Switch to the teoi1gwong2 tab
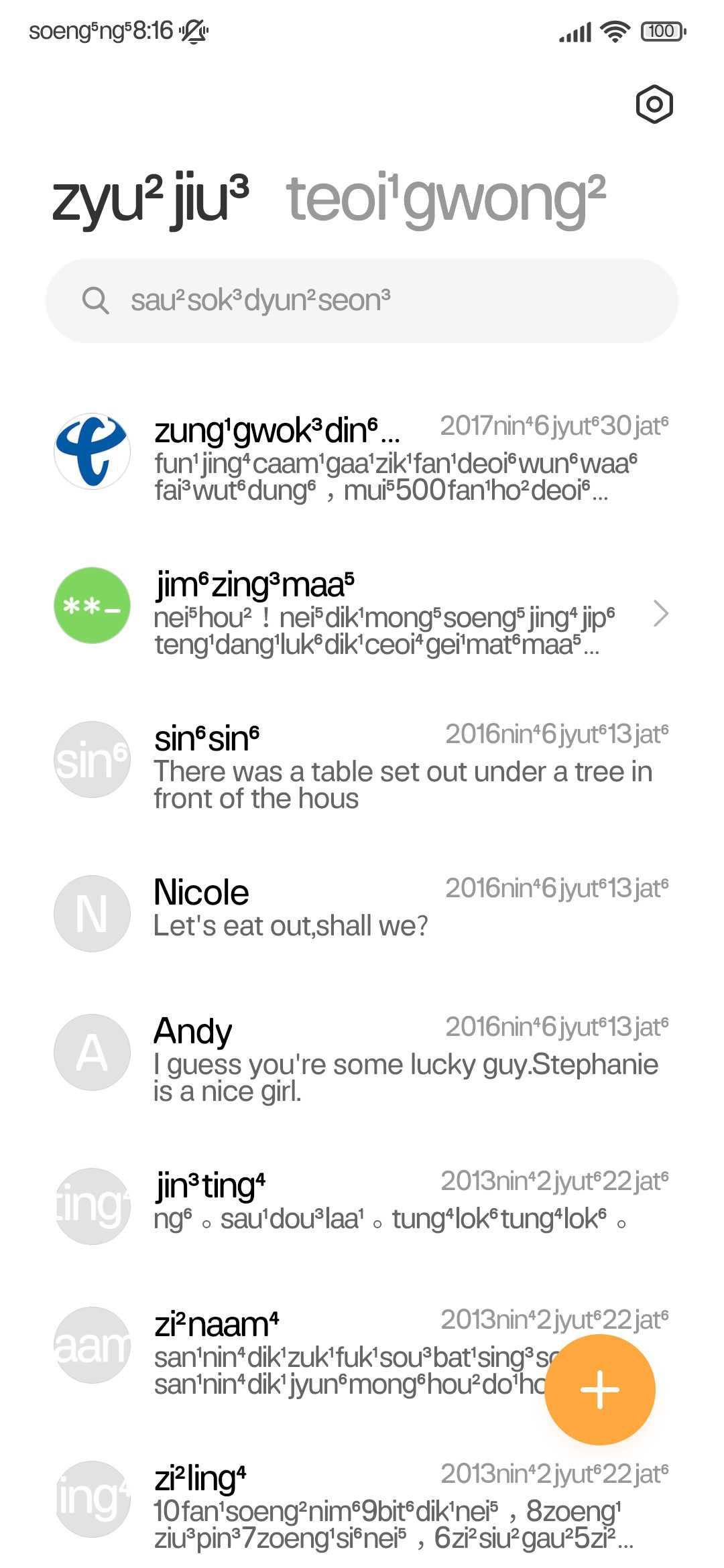 (446, 200)
